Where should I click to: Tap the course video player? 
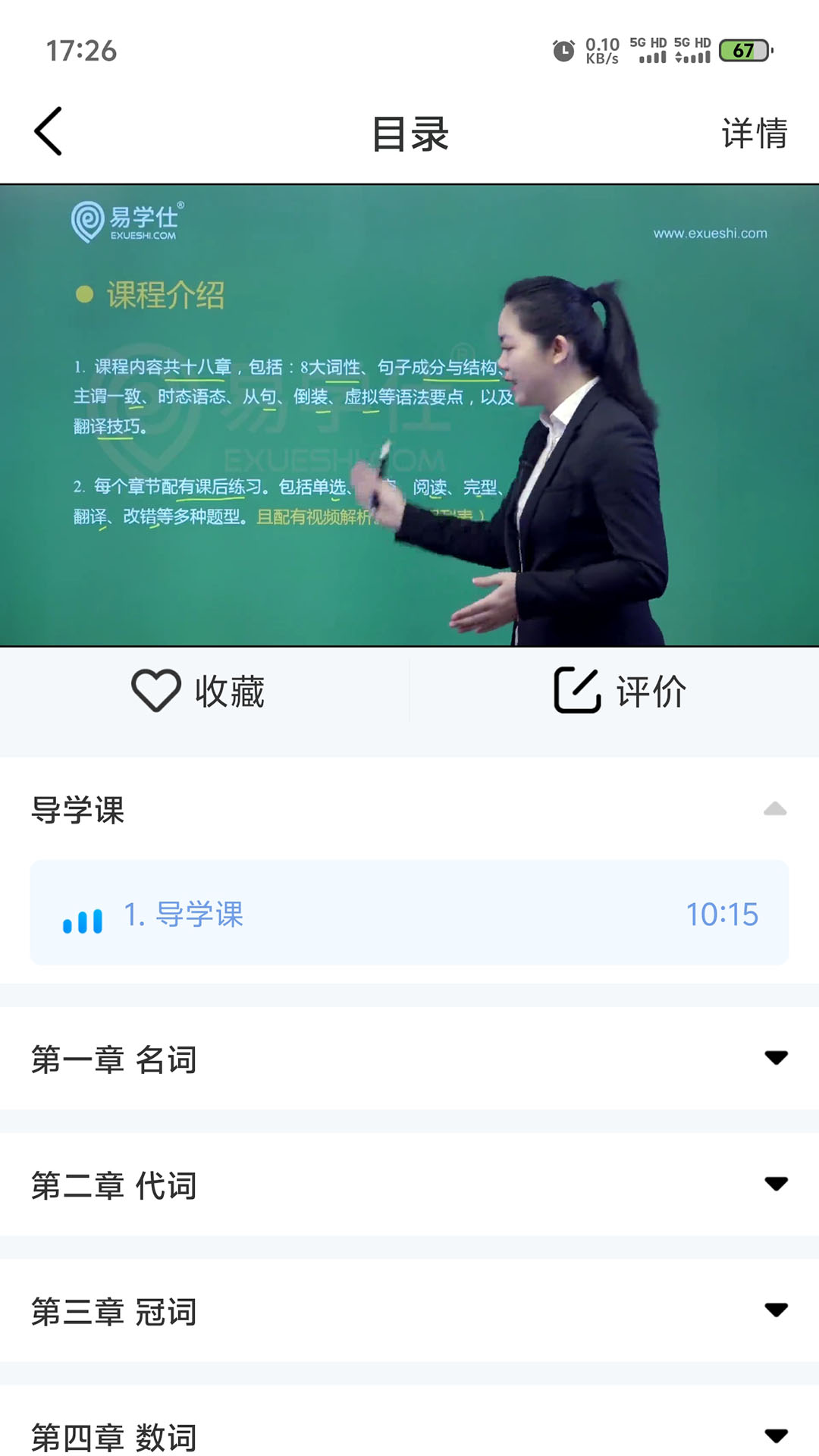click(x=409, y=416)
